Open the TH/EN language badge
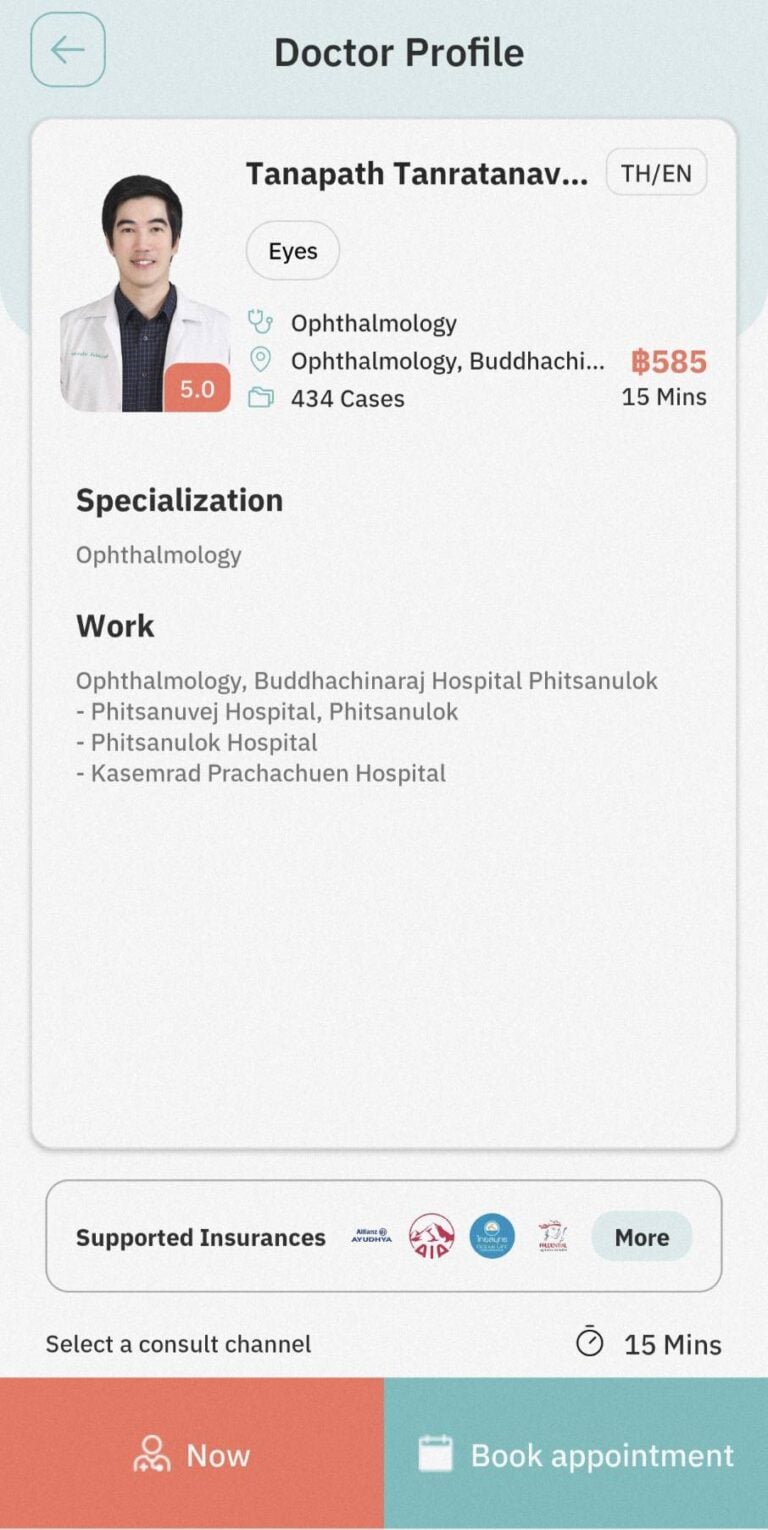Screen dimensions: 768x1530 pyautogui.click(x=656, y=172)
